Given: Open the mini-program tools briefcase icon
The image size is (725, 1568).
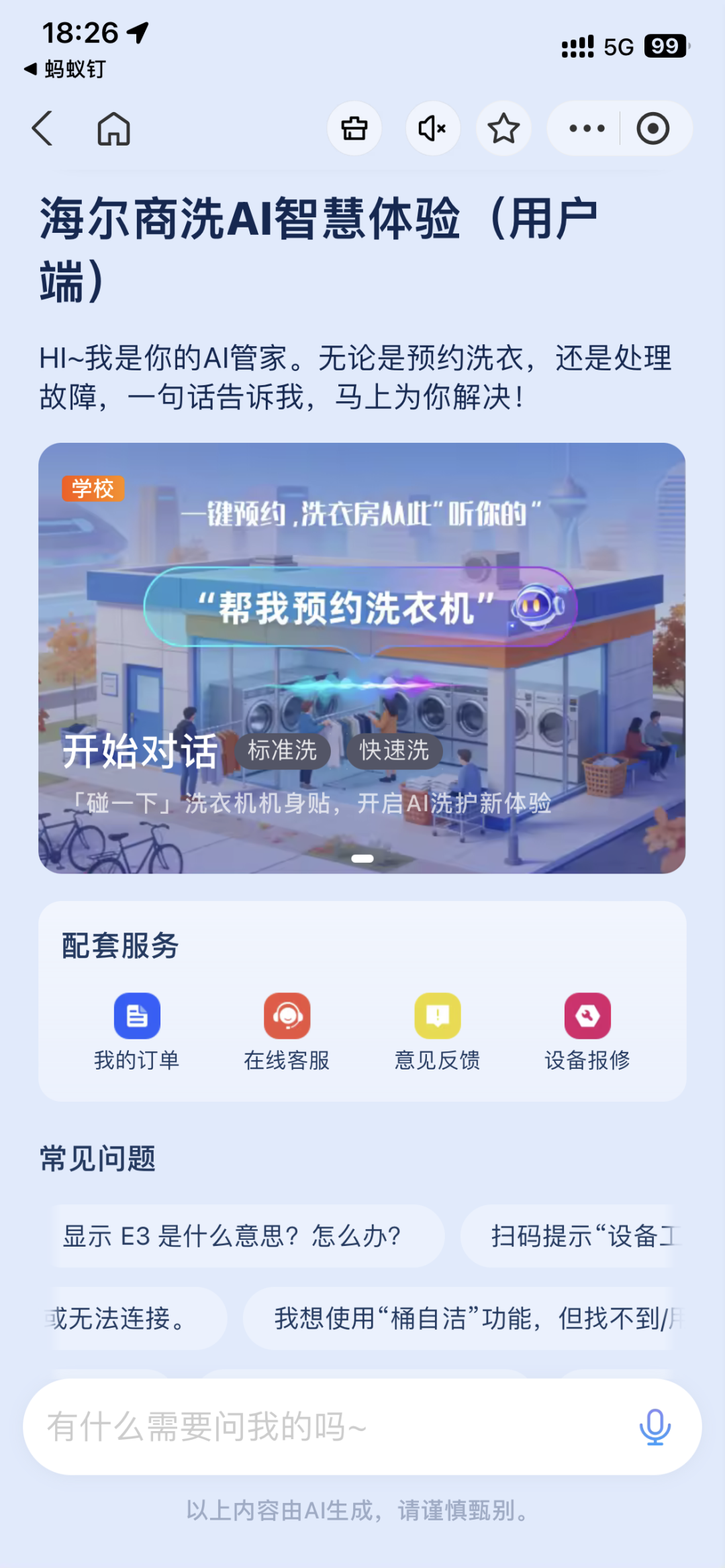Looking at the screenshot, I should tap(354, 128).
